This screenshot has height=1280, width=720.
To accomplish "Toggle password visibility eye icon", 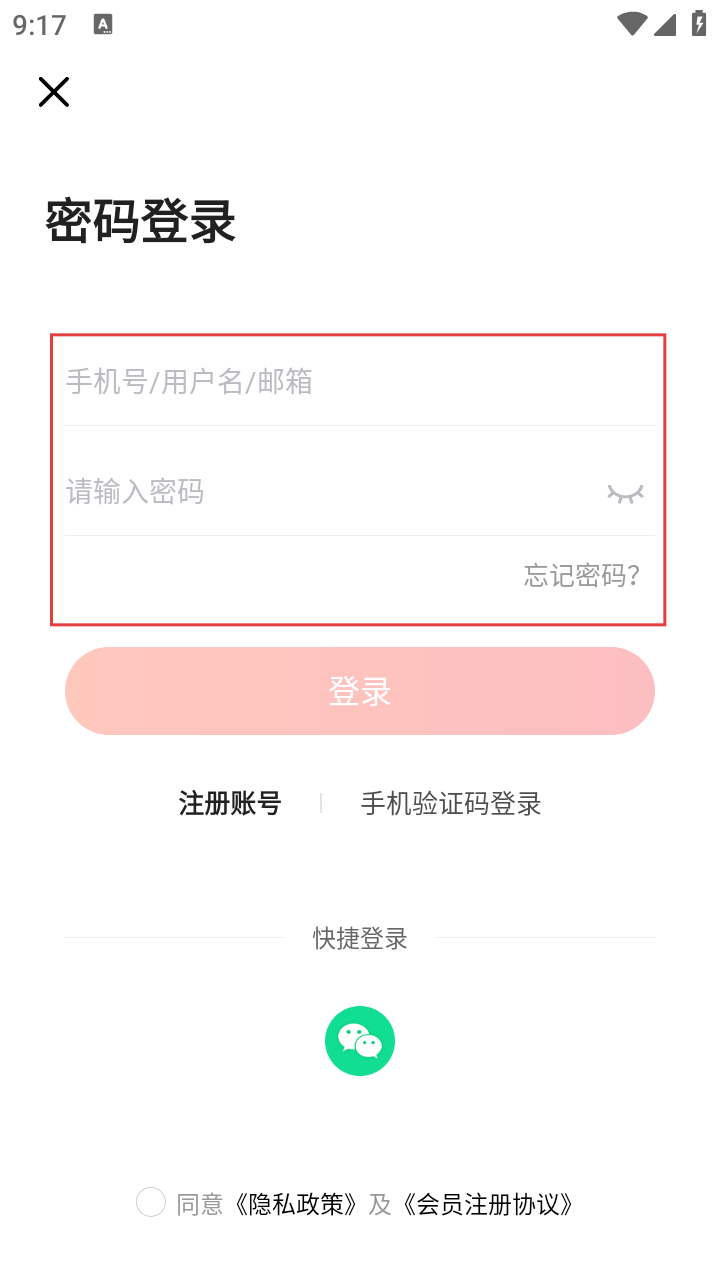I will 625,492.
